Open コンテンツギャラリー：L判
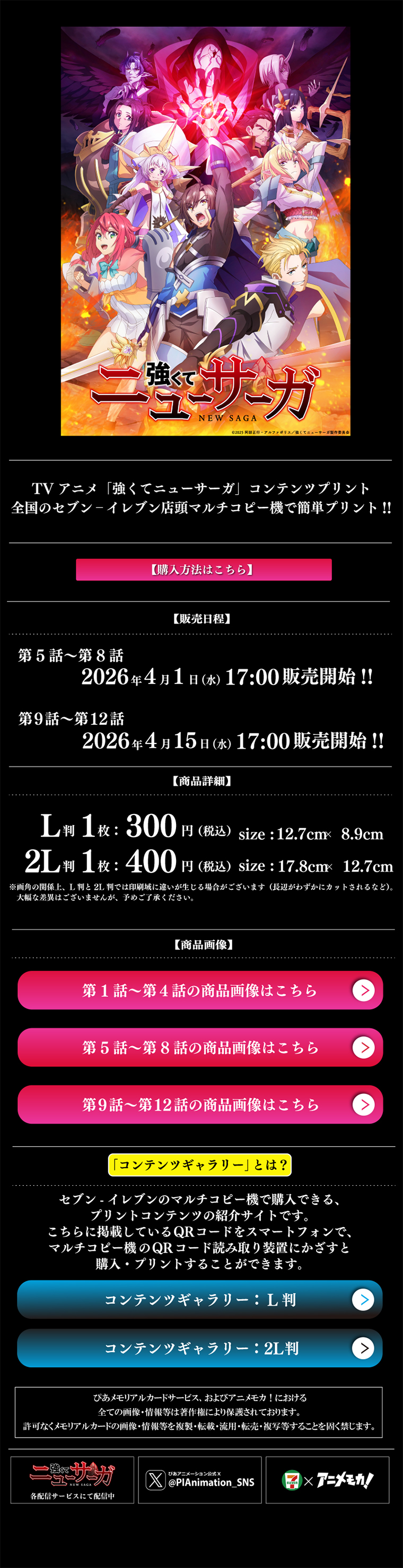The image size is (403, 1568). tap(200, 1300)
